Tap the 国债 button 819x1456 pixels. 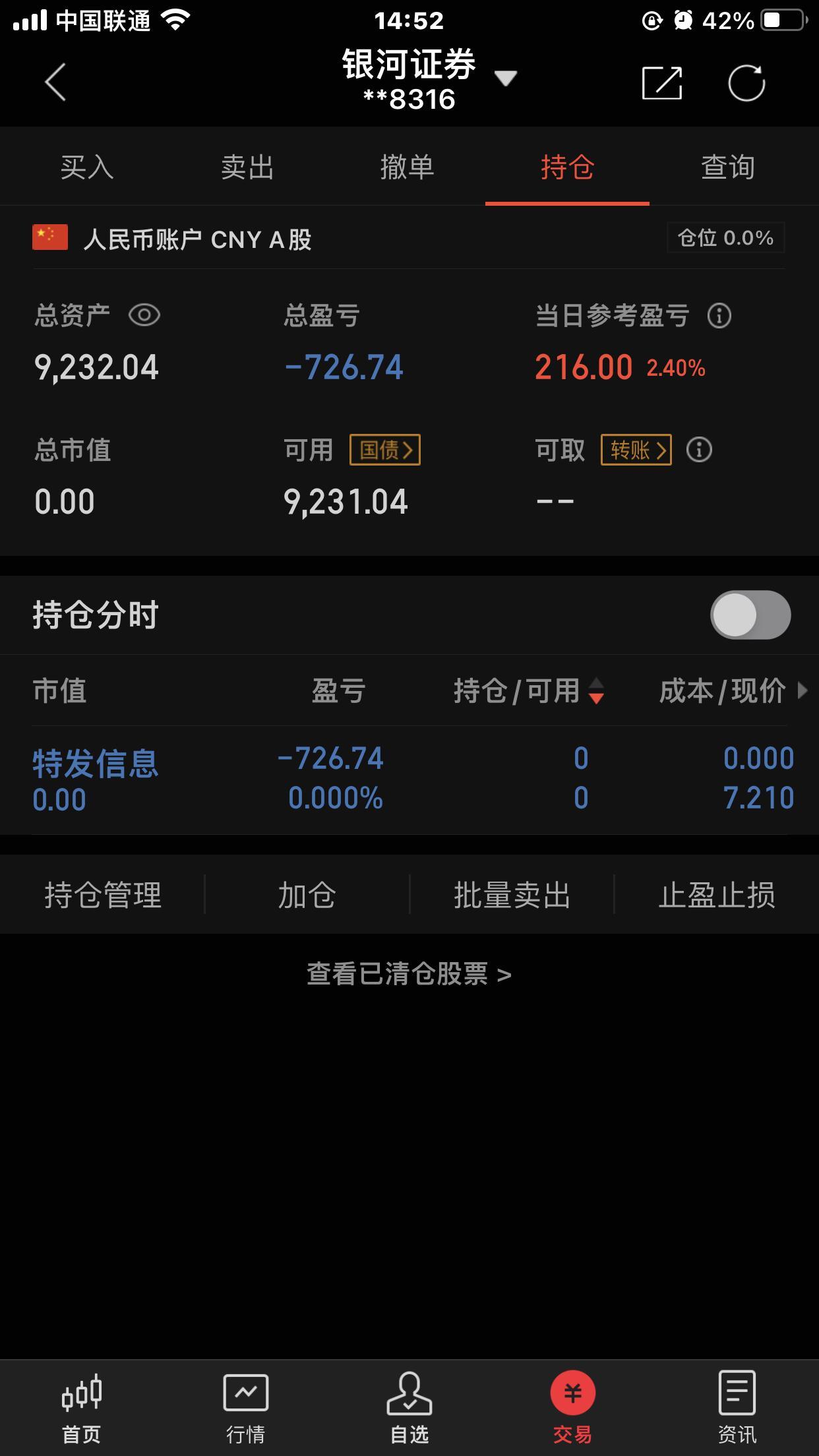pos(385,450)
